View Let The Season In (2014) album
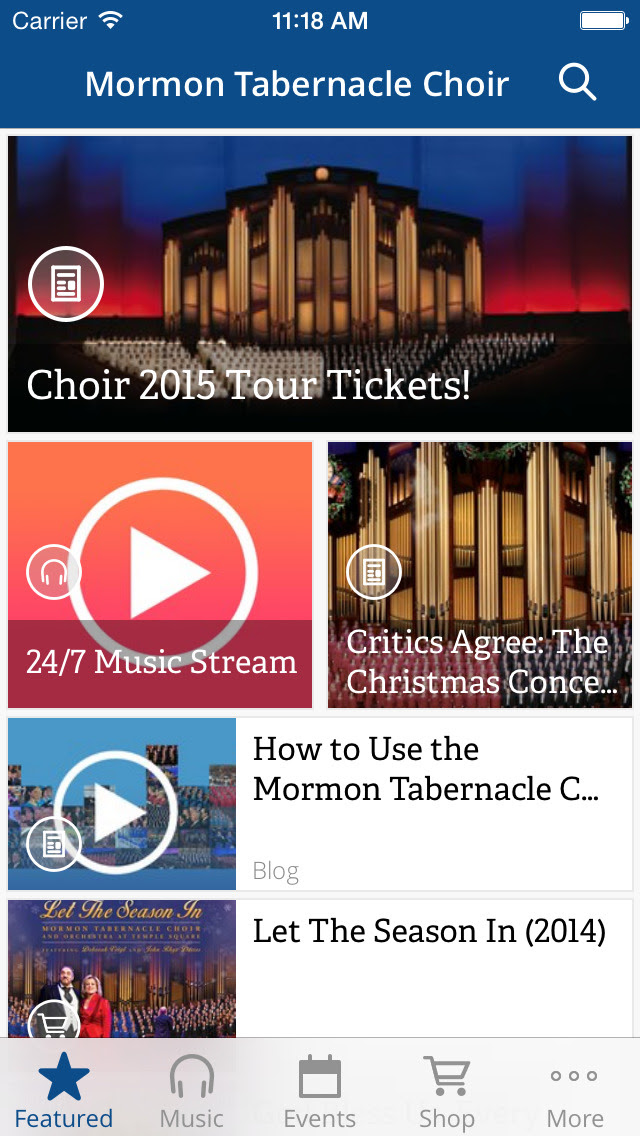 click(320, 967)
